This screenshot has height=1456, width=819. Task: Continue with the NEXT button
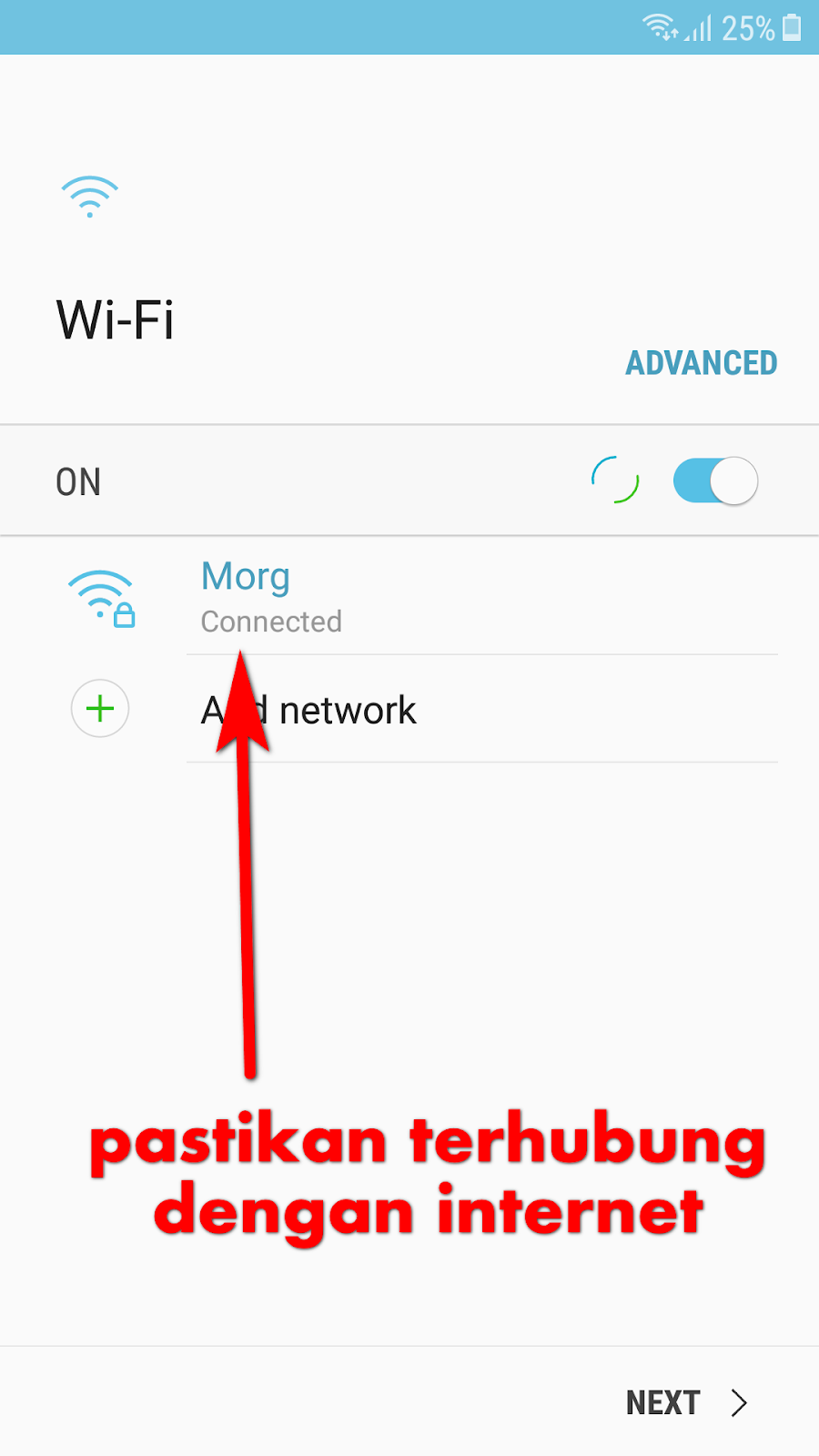click(x=687, y=1402)
